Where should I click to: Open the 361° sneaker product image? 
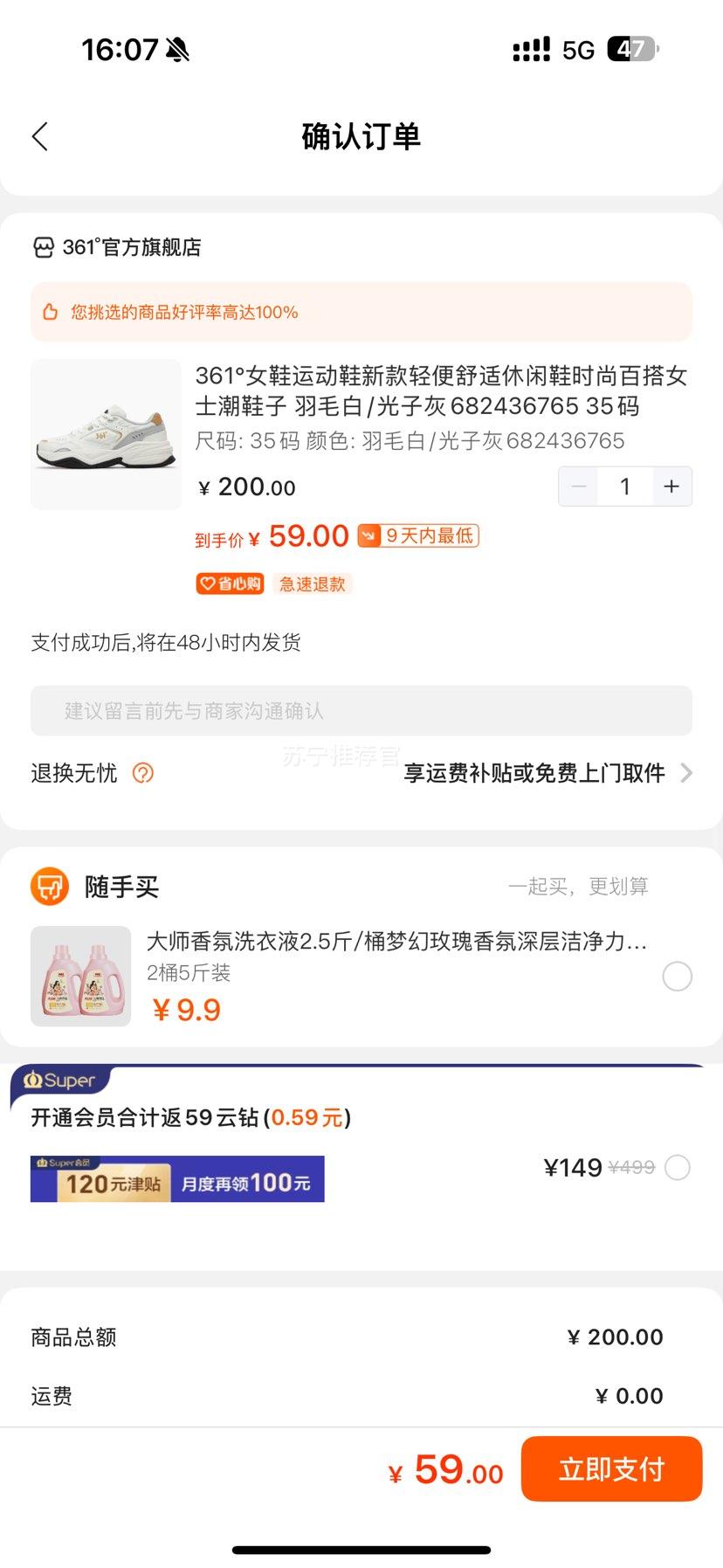pos(106,434)
